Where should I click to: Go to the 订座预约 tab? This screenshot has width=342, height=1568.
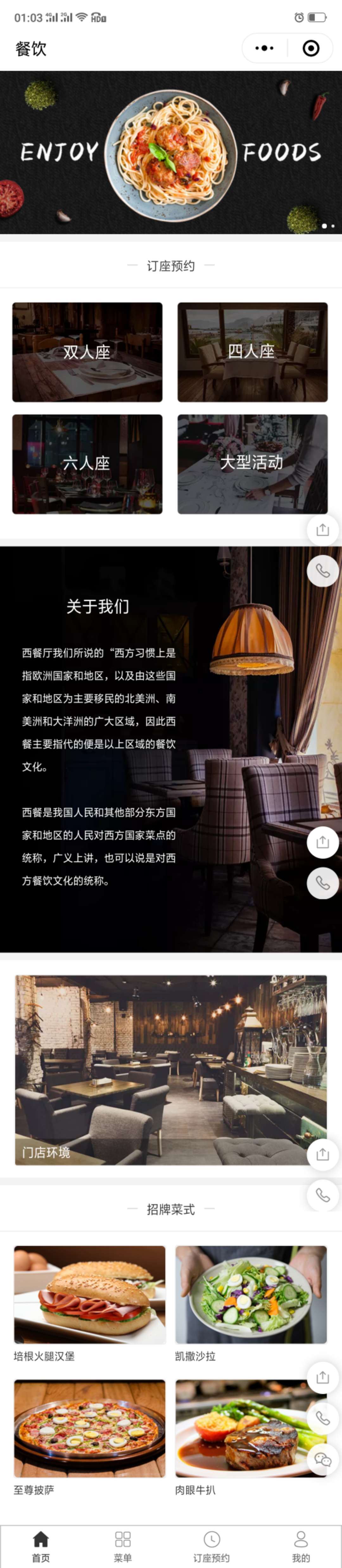click(212, 1546)
